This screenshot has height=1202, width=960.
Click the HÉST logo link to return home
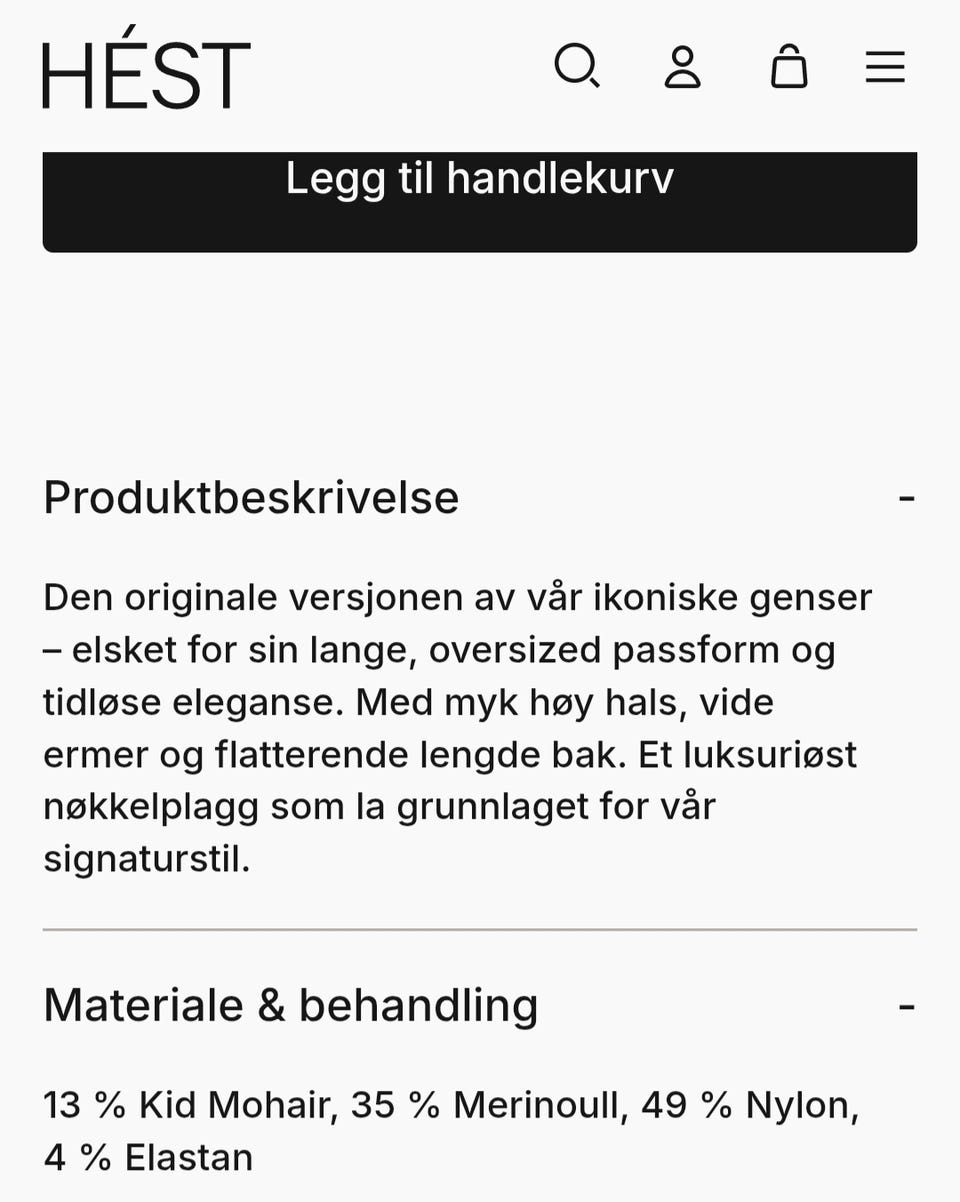[146, 70]
